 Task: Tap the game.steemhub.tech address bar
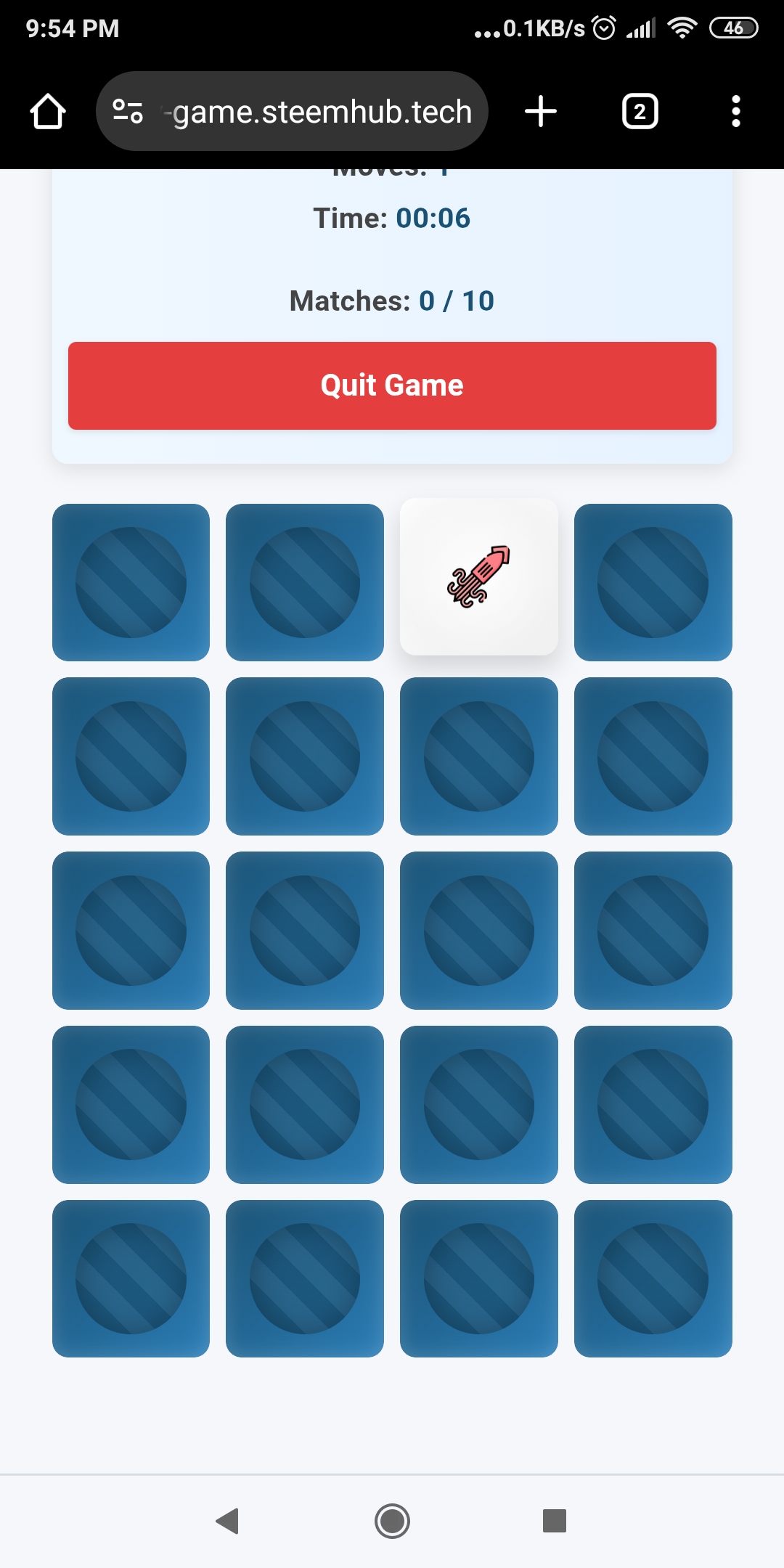(x=323, y=112)
